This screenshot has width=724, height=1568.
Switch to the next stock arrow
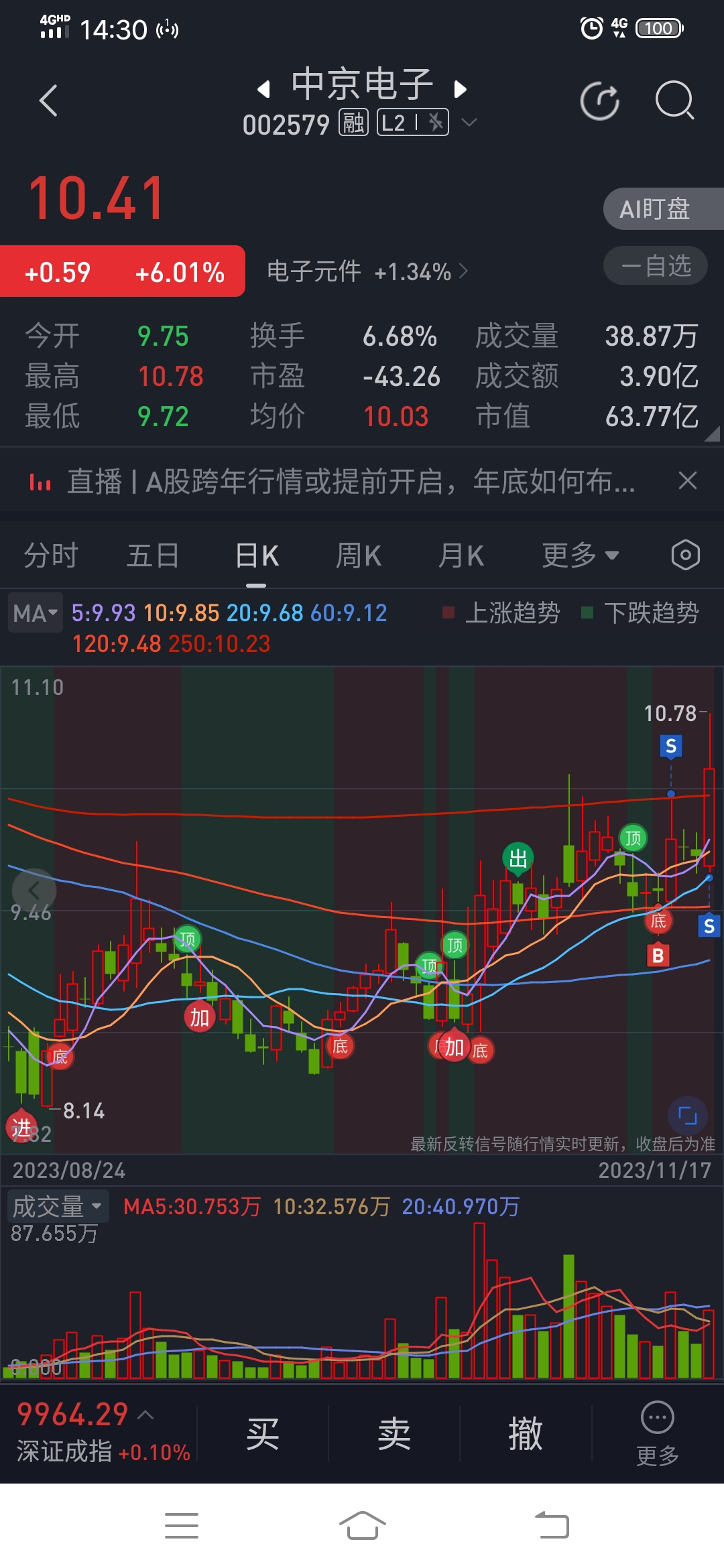point(460,89)
